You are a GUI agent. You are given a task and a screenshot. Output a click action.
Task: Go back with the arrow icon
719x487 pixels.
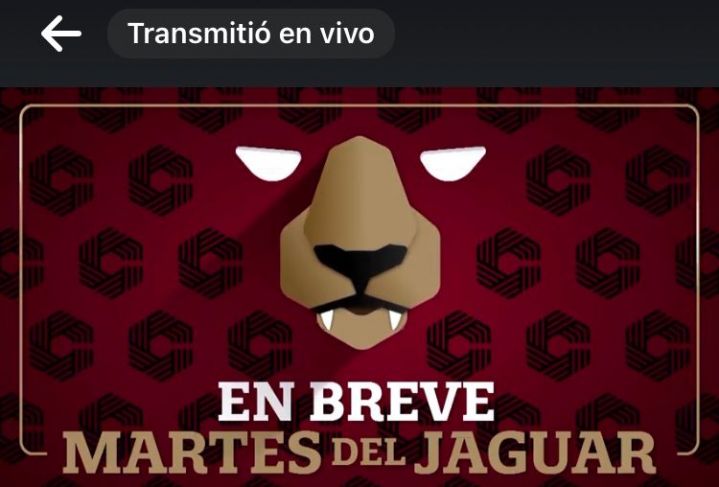(x=61, y=34)
